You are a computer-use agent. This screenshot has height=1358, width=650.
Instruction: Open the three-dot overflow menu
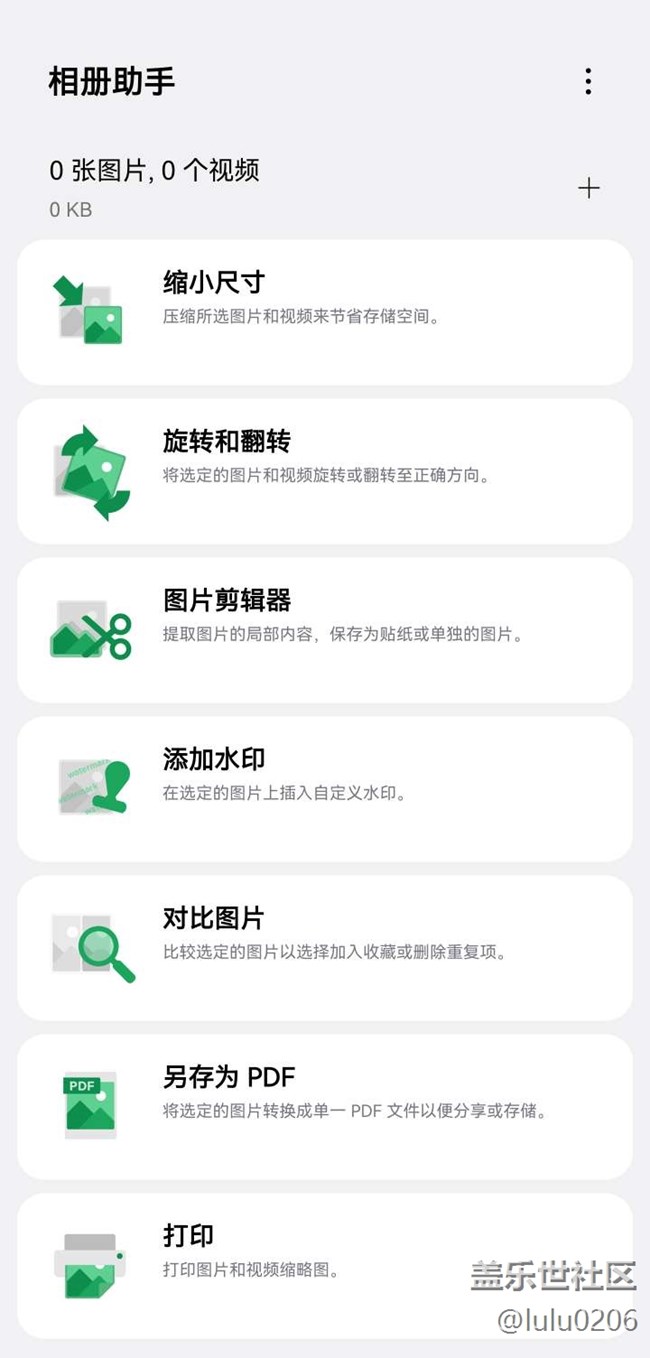[588, 81]
